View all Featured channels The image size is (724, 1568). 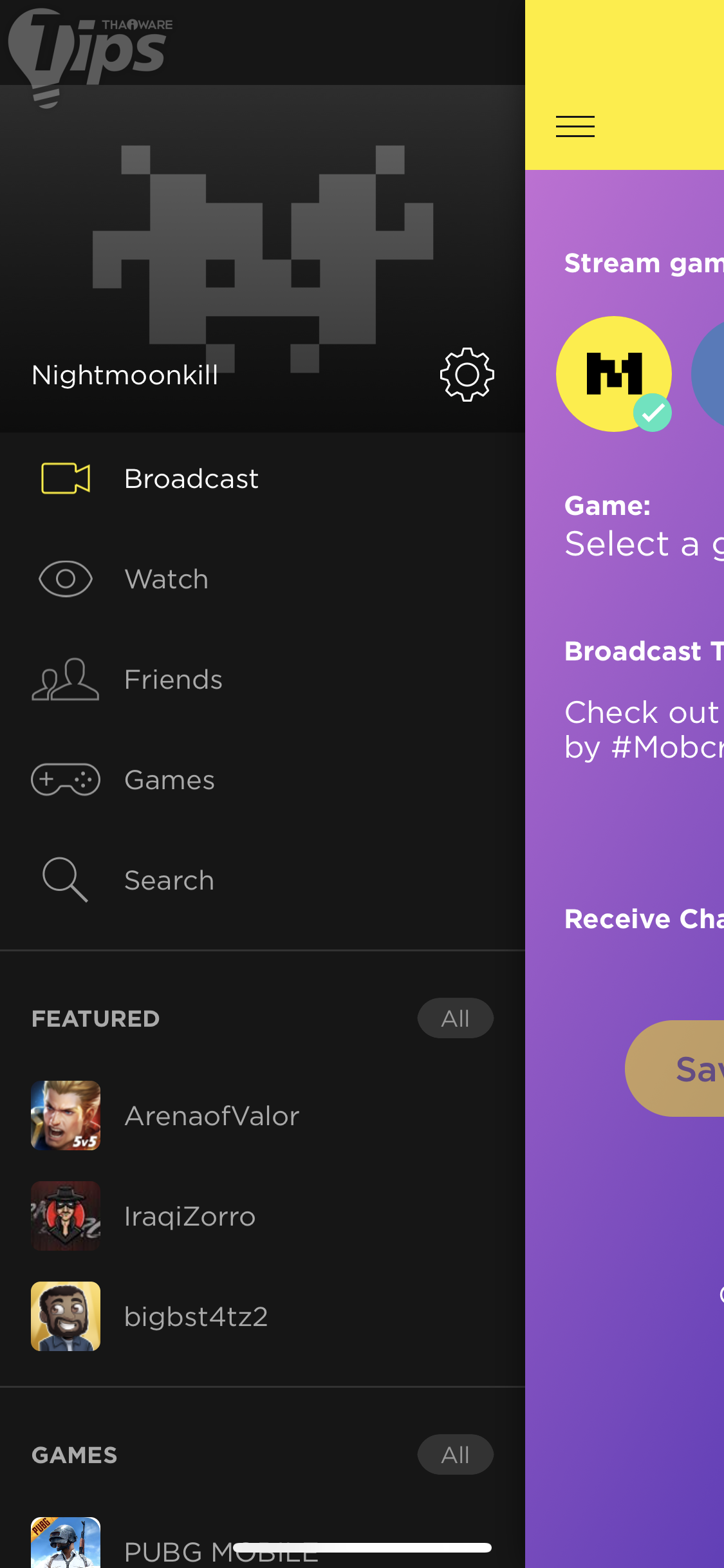455,1018
